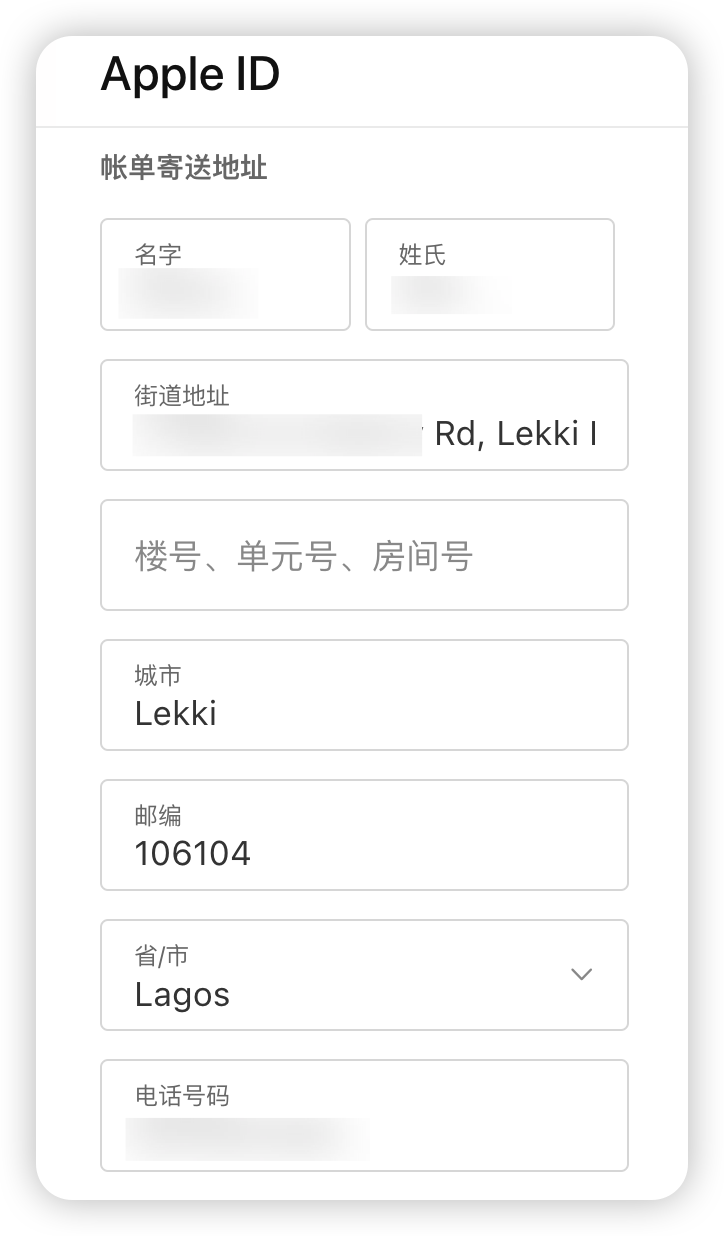The image size is (724, 1236).
Task: Focus the 楼号、单元号、房间号 field
Action: pyautogui.click(x=364, y=555)
